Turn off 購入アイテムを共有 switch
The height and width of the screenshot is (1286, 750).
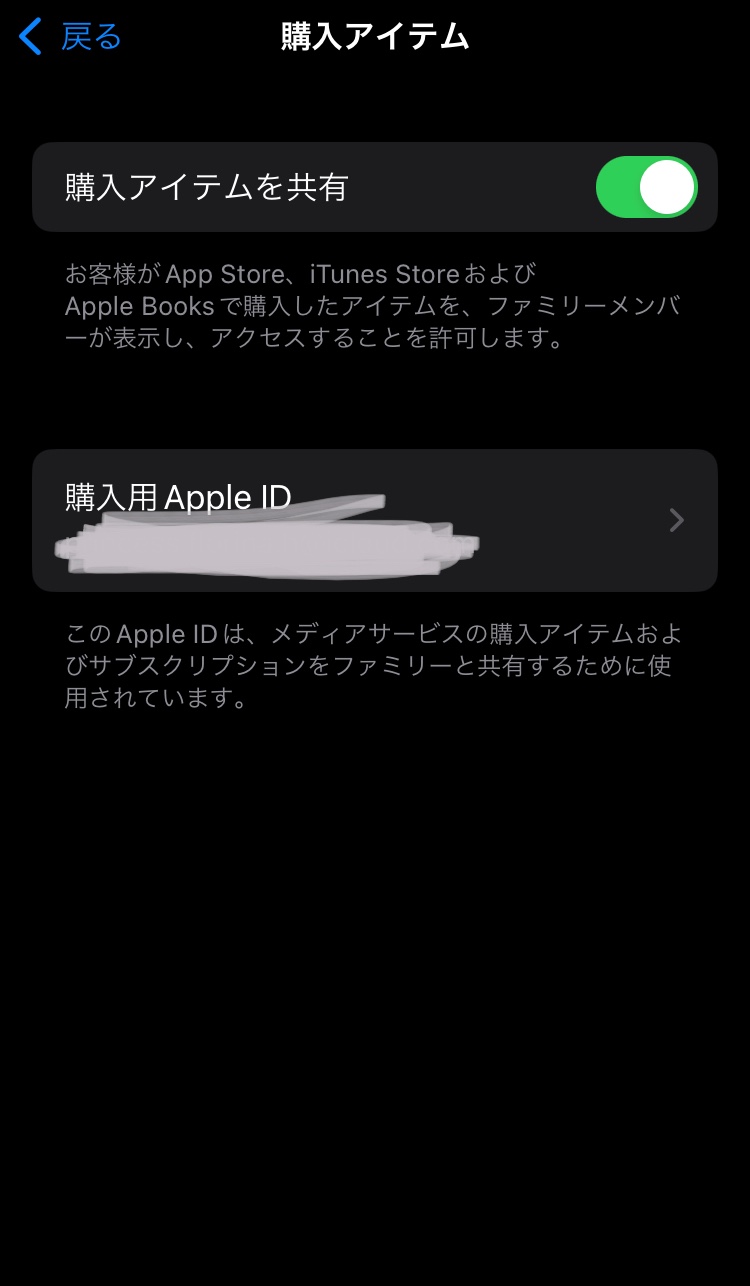646,187
